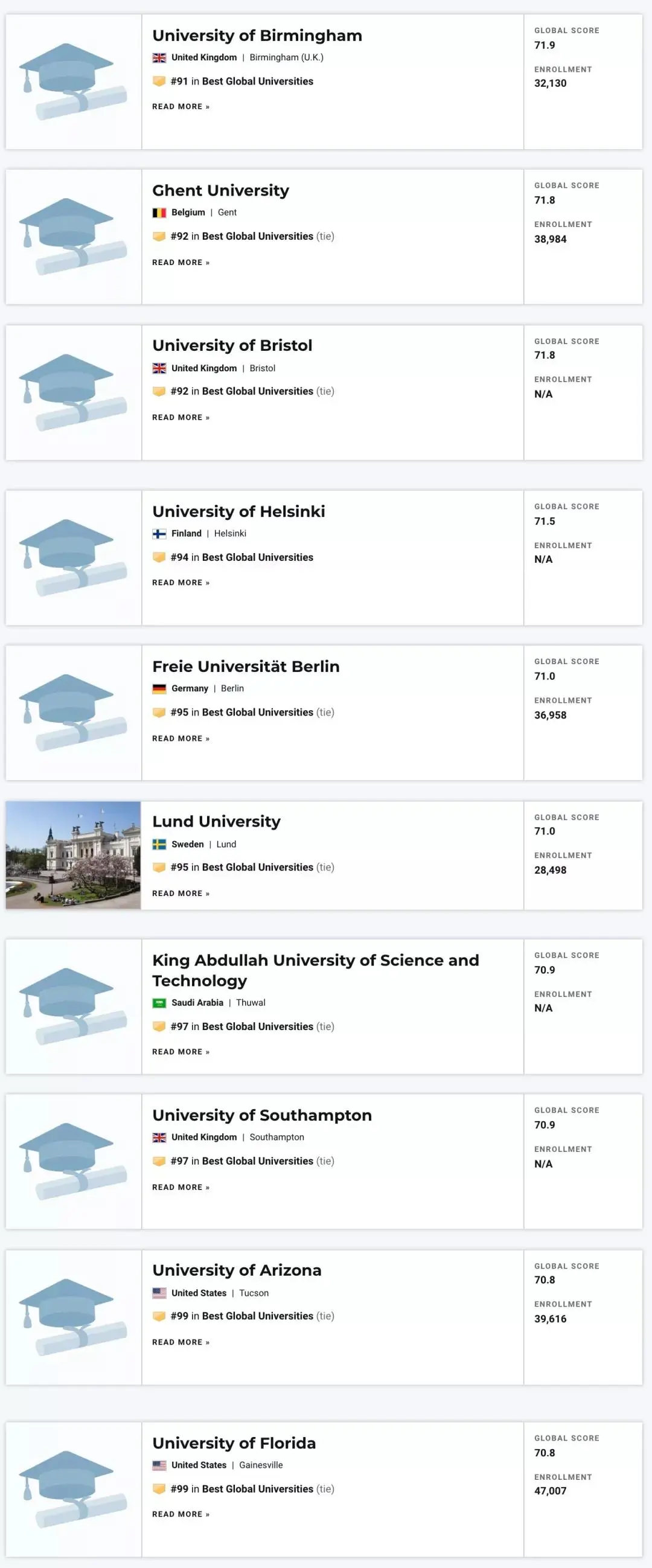Click READ MORE under Freie Universität Berlin
The width and height of the screenshot is (652, 1568).
coord(181,738)
